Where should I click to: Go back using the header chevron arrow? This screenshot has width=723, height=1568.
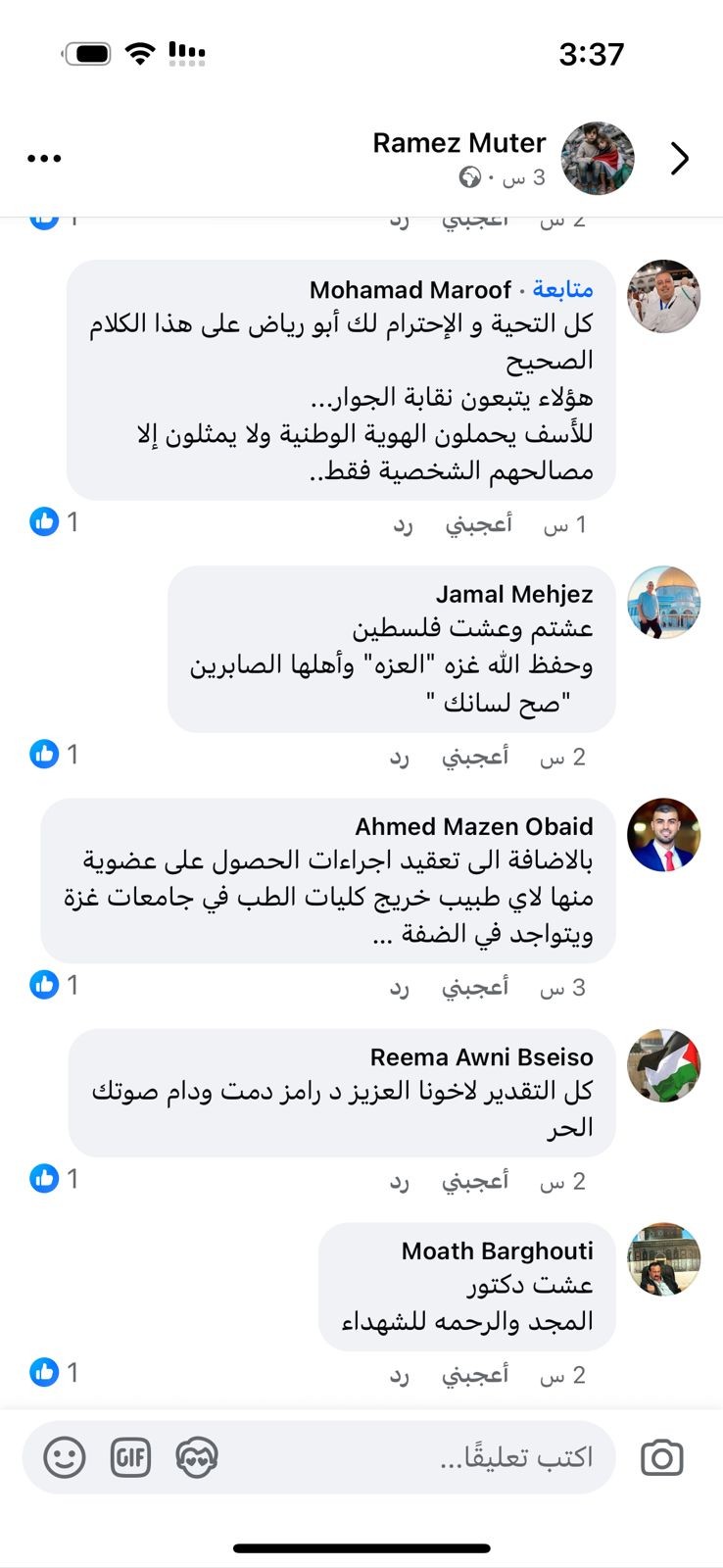pos(680,159)
